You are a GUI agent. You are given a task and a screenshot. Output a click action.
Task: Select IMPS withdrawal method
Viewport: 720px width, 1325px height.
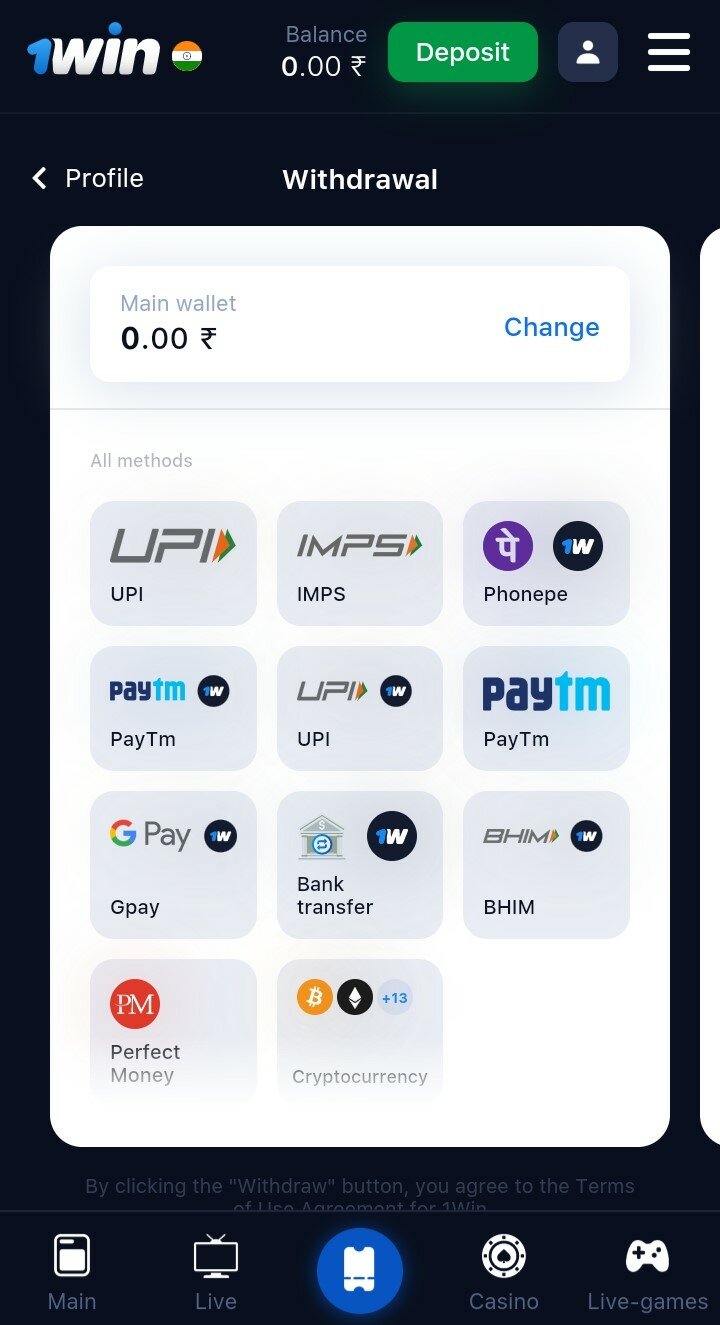point(360,563)
